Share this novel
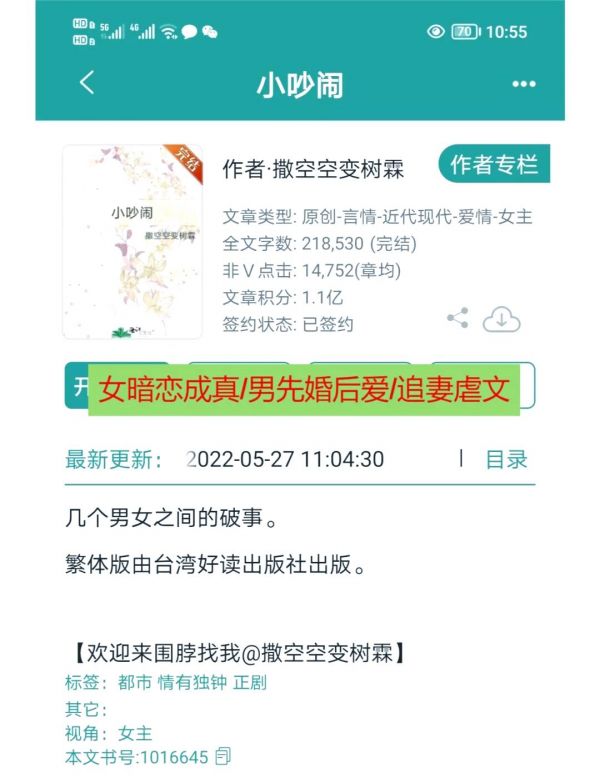 coord(457,319)
